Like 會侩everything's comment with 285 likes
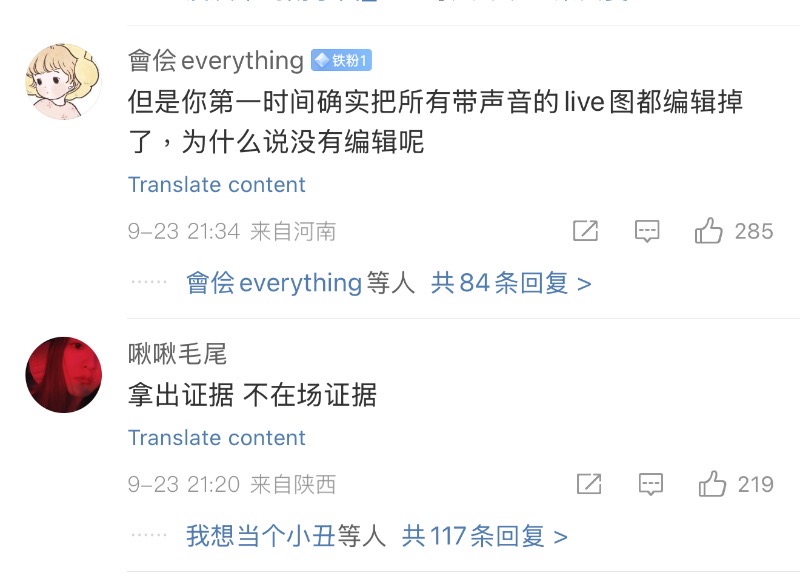The image size is (800, 579). point(709,231)
